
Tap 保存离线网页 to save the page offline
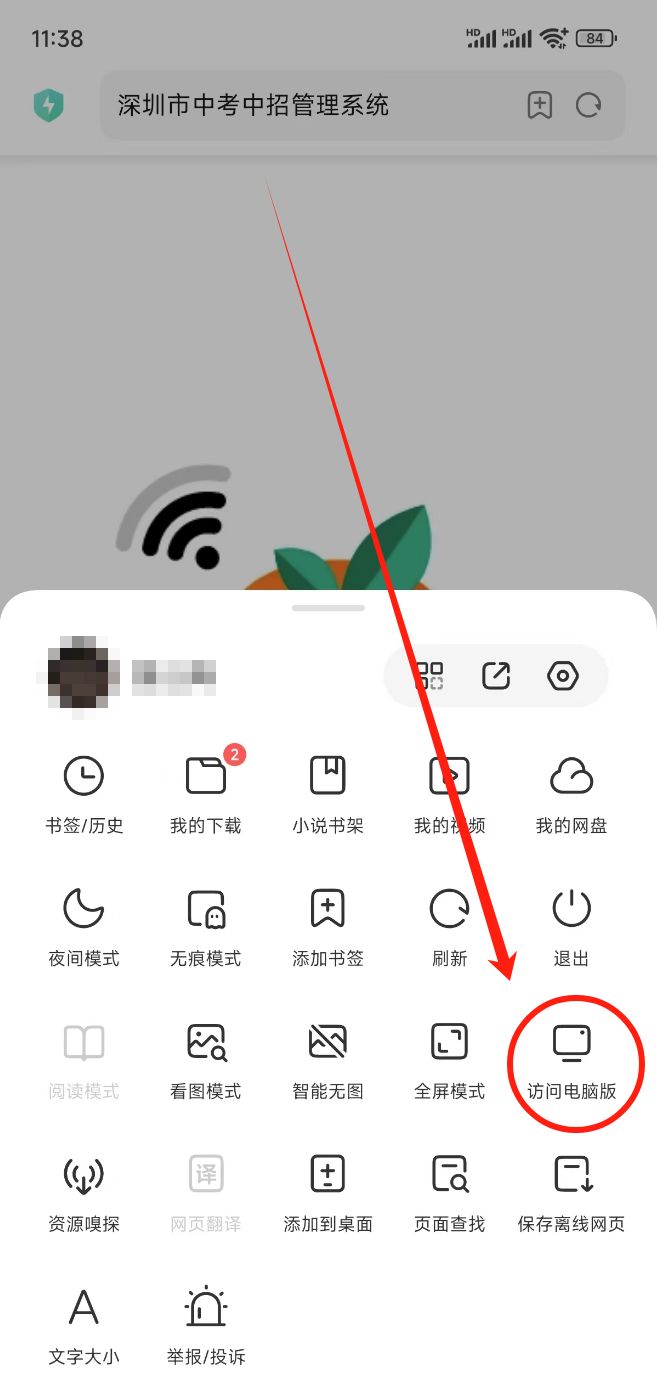tap(572, 1192)
